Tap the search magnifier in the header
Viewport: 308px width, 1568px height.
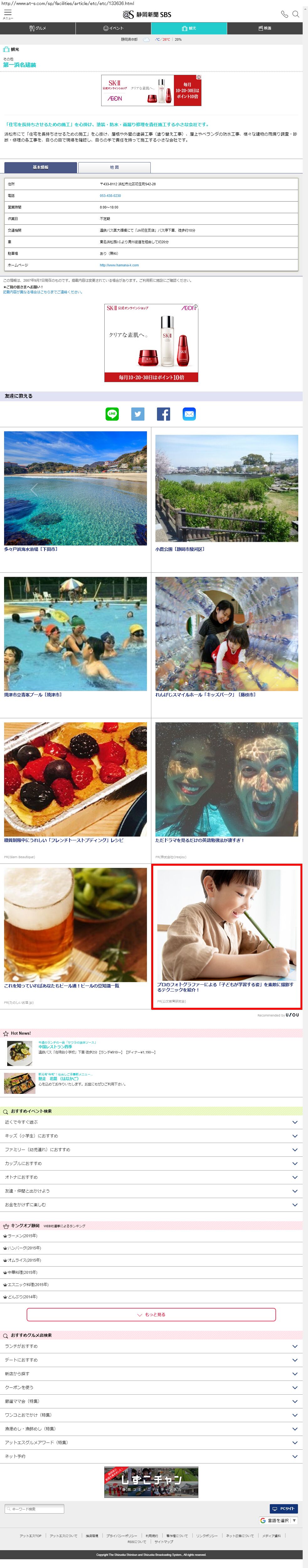tap(296, 14)
